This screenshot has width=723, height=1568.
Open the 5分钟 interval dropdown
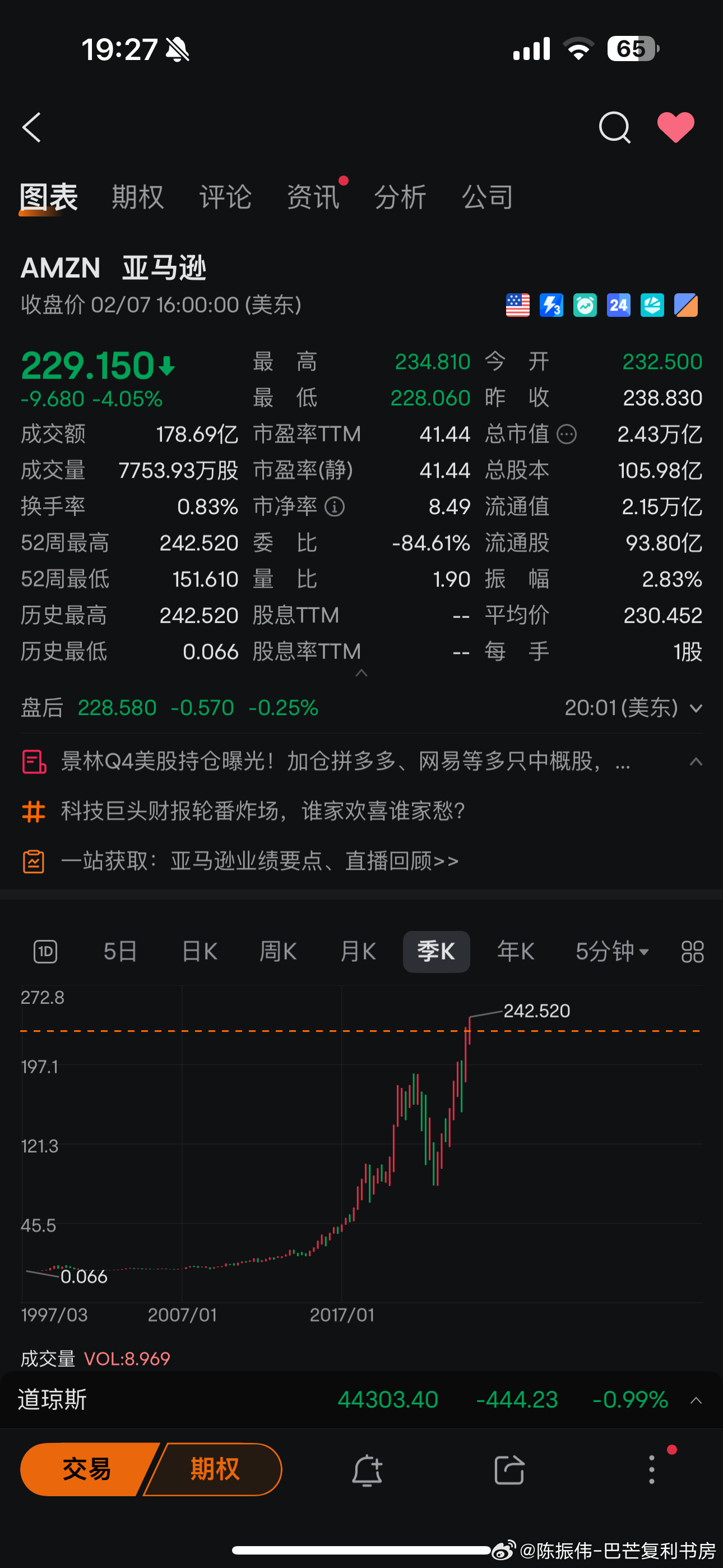(612, 951)
